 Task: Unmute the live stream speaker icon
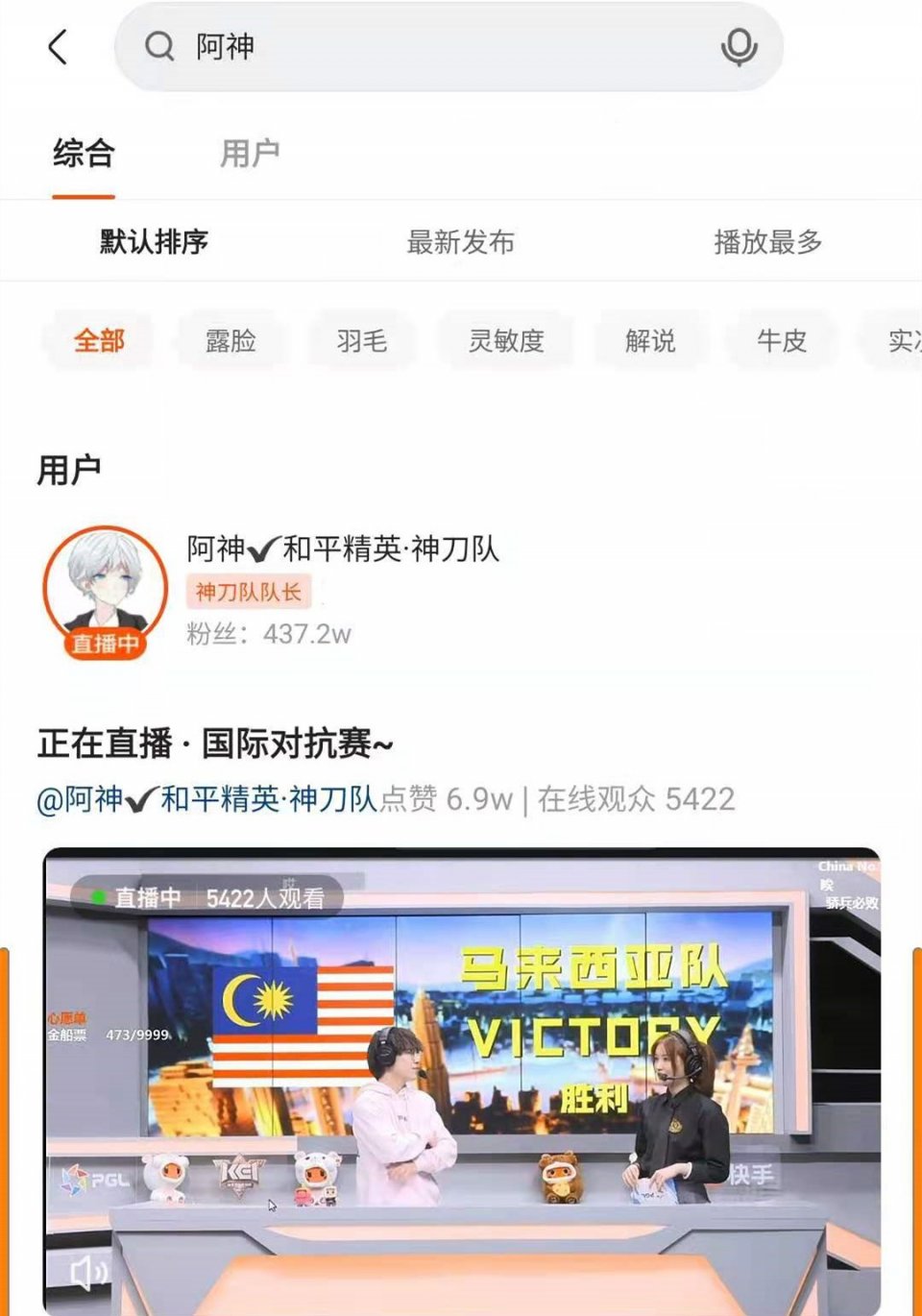click(87, 1273)
